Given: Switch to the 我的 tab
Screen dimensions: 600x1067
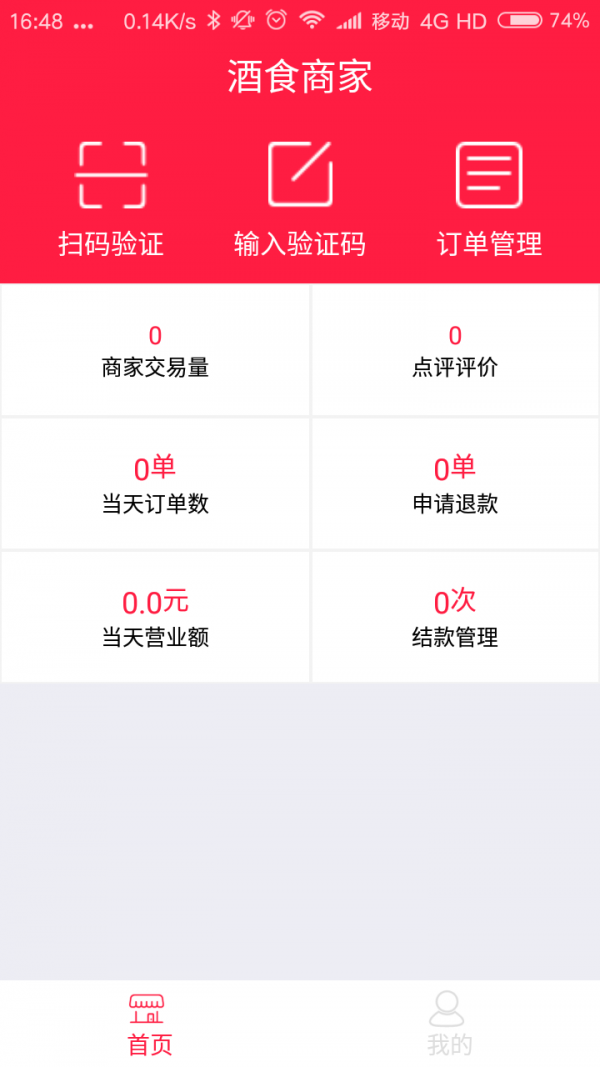Looking at the screenshot, I should click(449, 1024).
